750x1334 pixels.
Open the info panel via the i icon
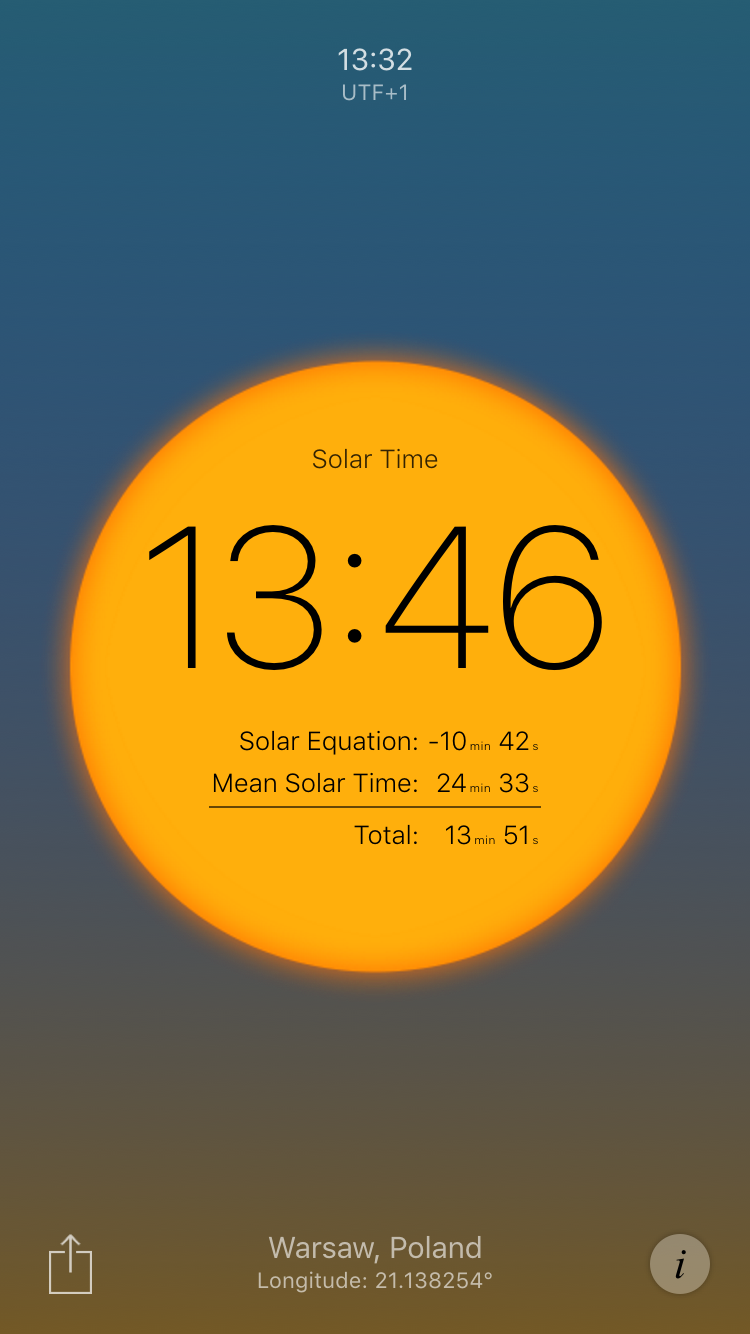tap(679, 1263)
